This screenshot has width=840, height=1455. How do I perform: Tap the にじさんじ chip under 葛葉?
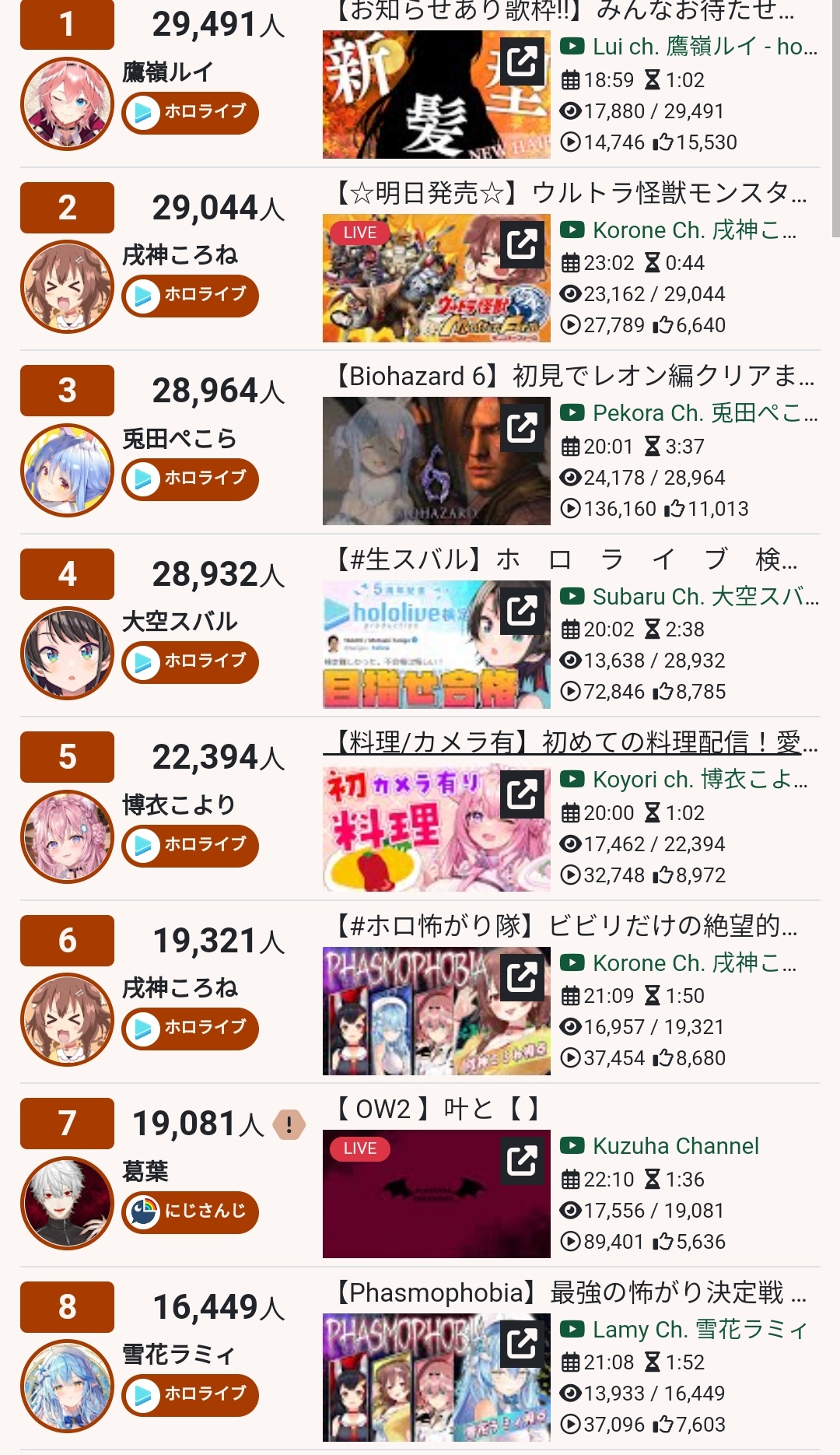(x=191, y=1211)
